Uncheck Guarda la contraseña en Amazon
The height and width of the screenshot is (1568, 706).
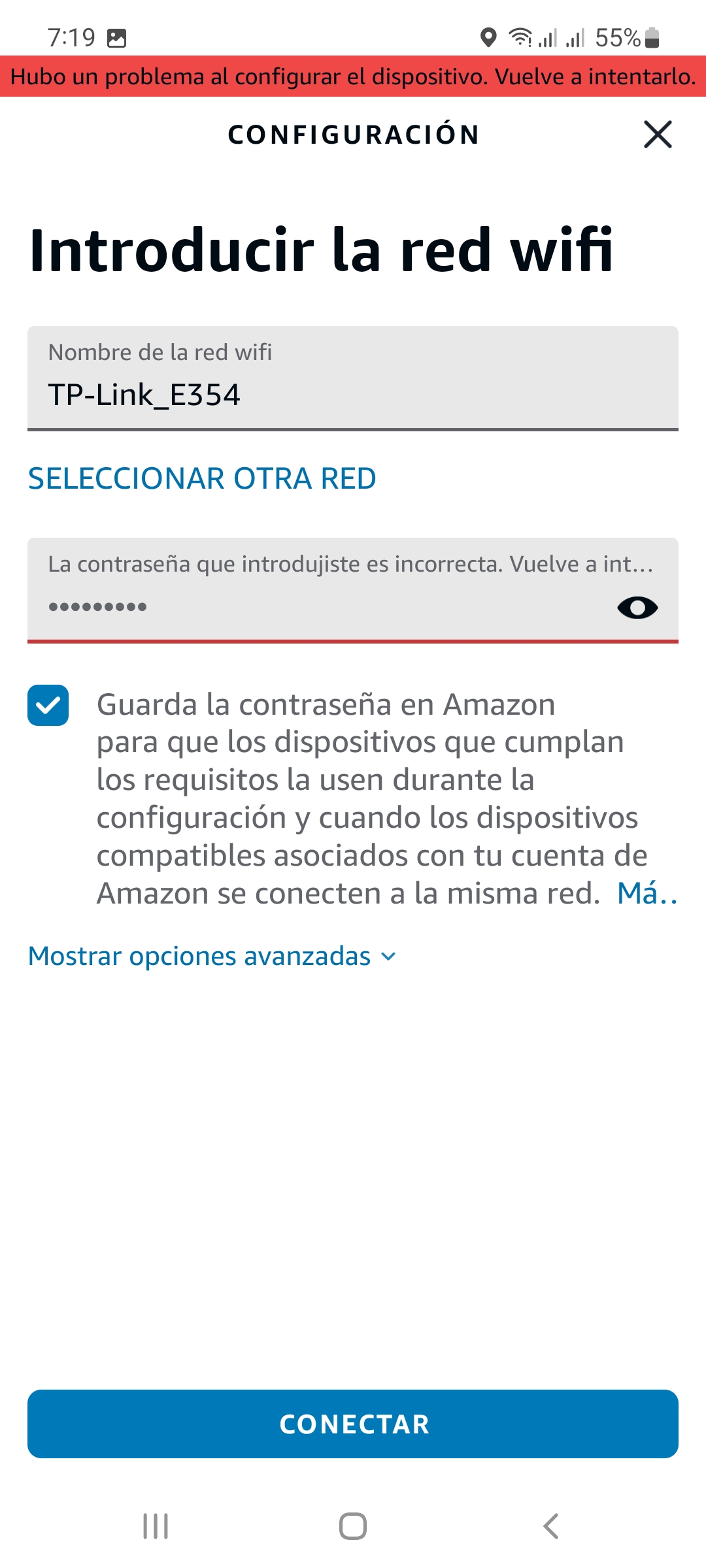tap(48, 705)
